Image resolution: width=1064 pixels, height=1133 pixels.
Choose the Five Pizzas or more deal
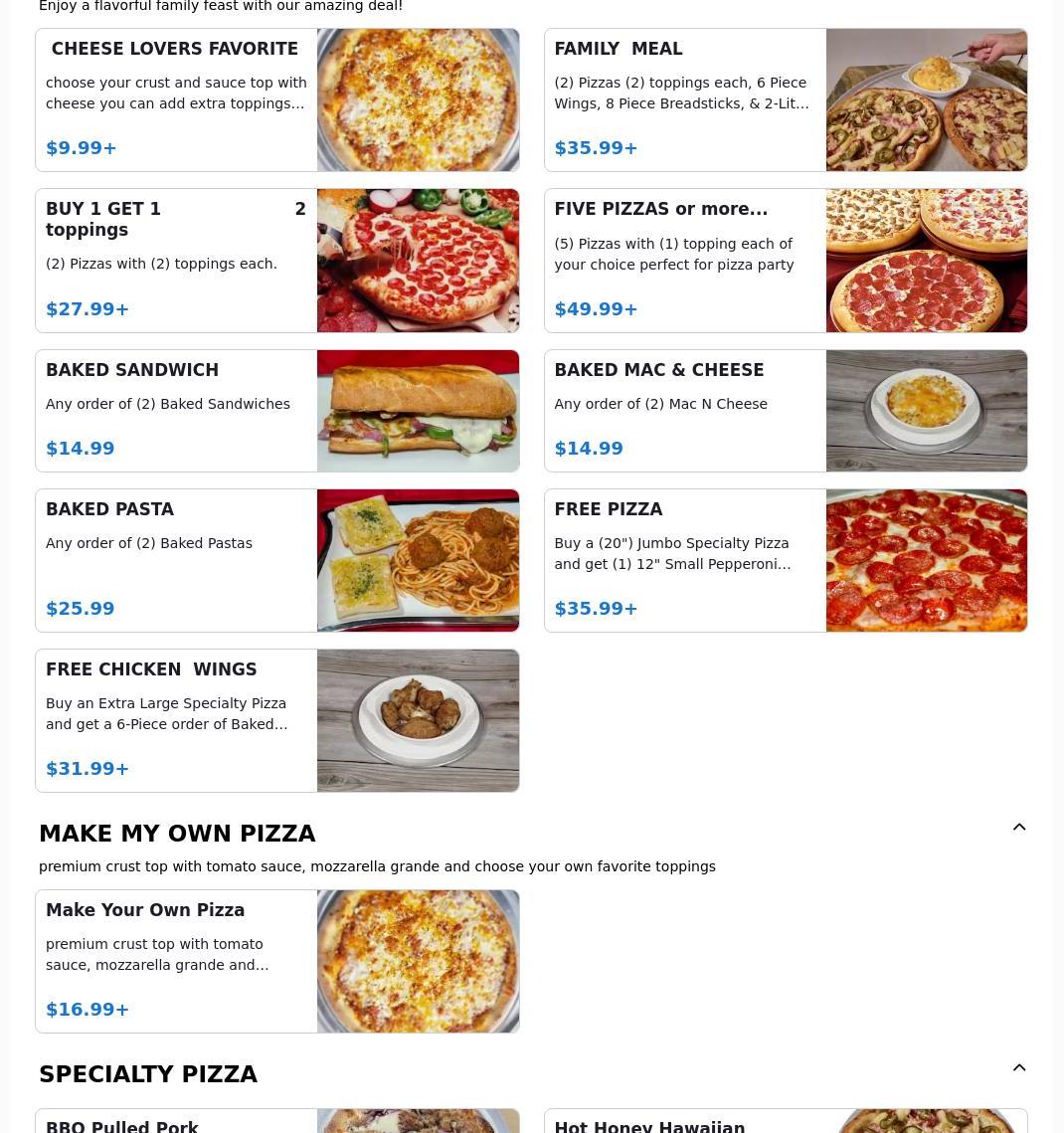pyautogui.click(x=785, y=261)
